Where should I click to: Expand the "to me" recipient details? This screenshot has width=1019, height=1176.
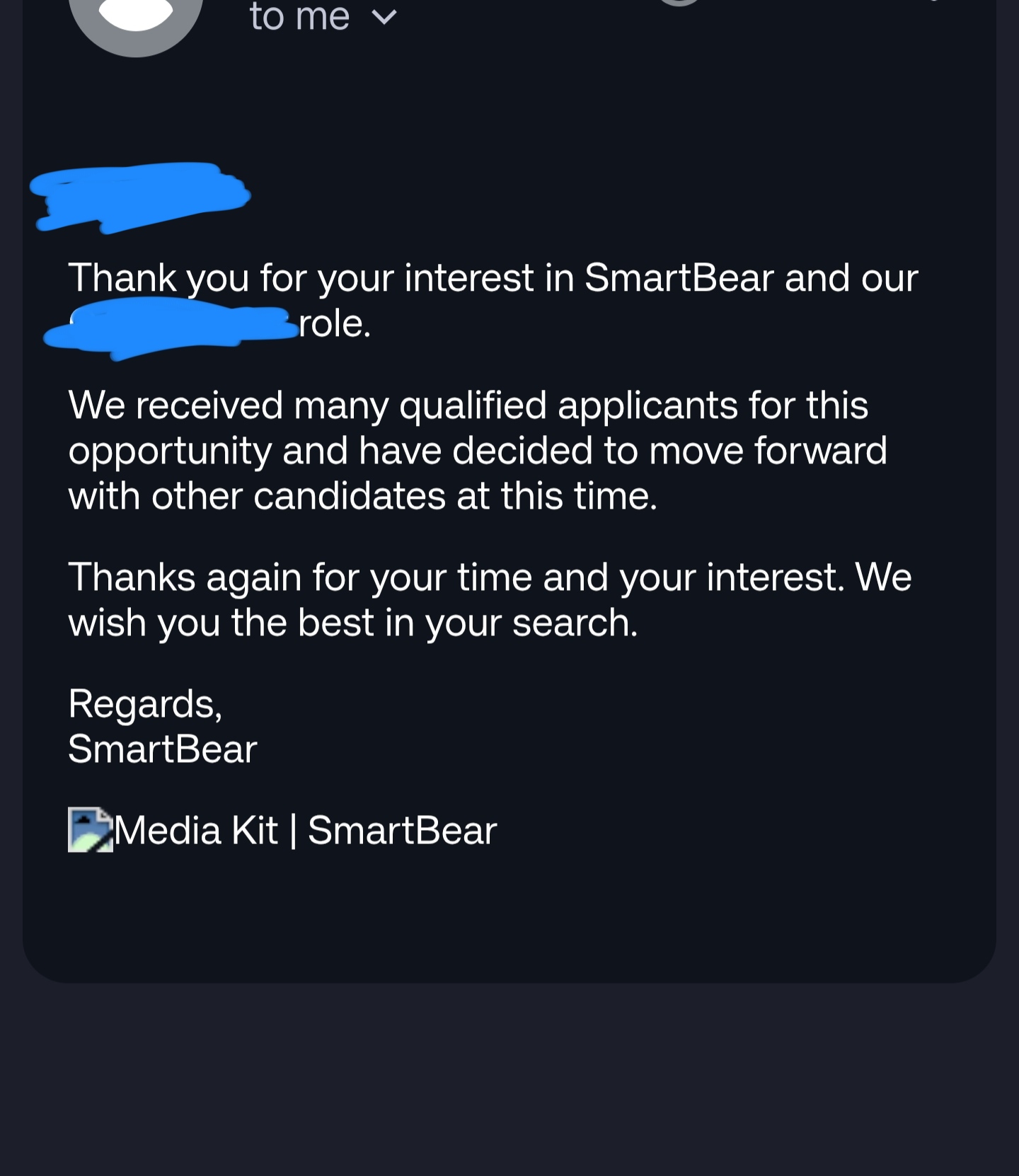point(383,17)
